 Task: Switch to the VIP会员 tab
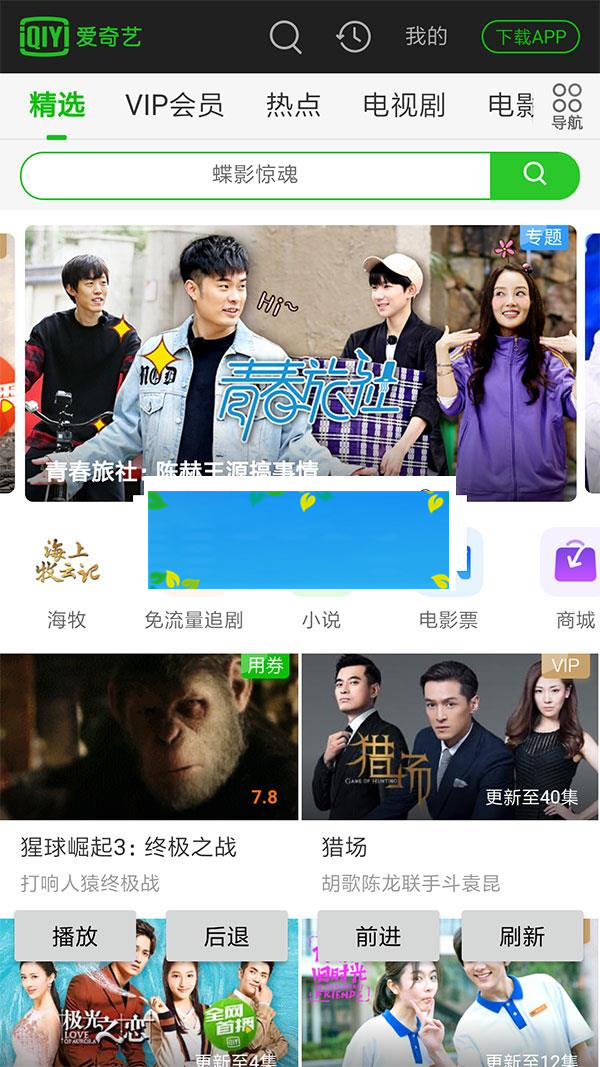(174, 104)
